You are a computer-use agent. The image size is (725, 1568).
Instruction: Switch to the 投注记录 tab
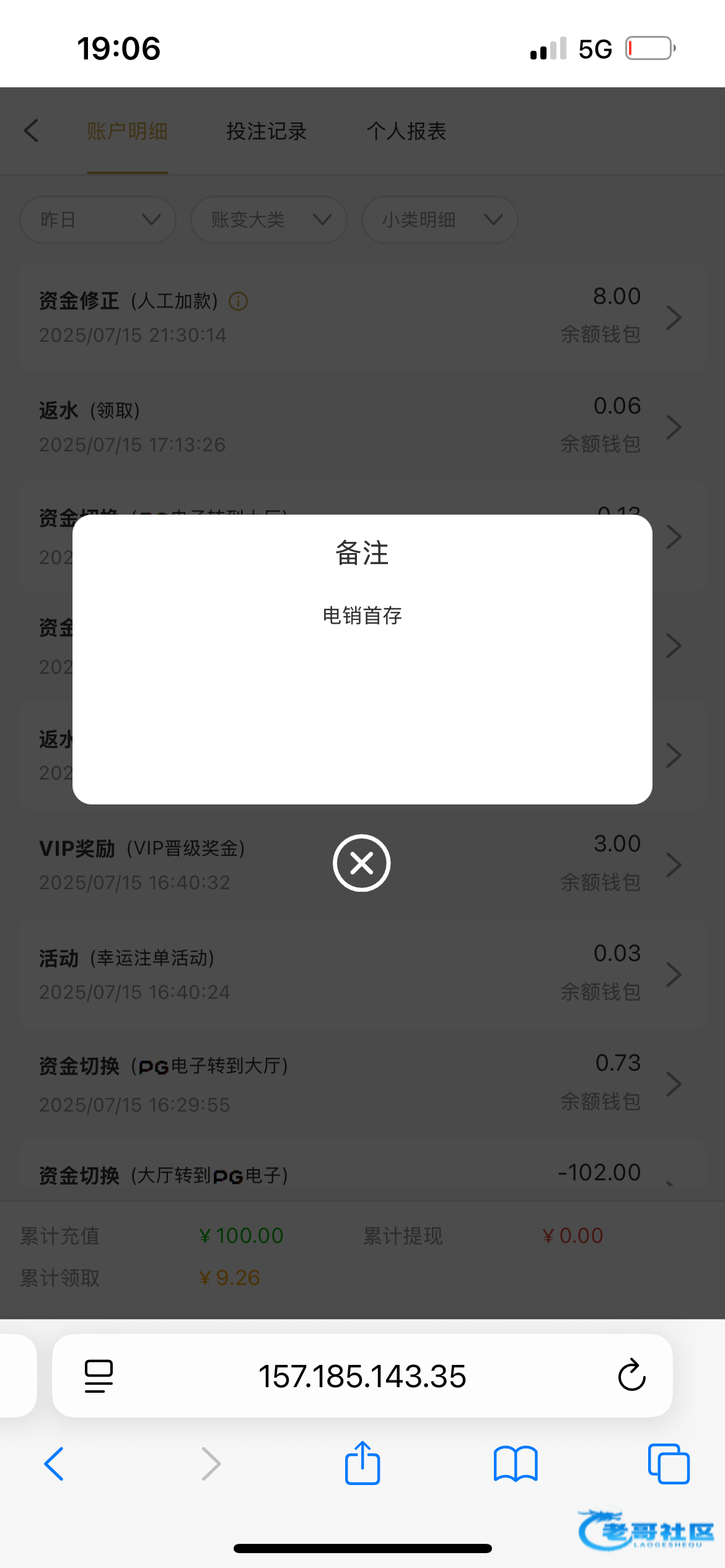(266, 131)
